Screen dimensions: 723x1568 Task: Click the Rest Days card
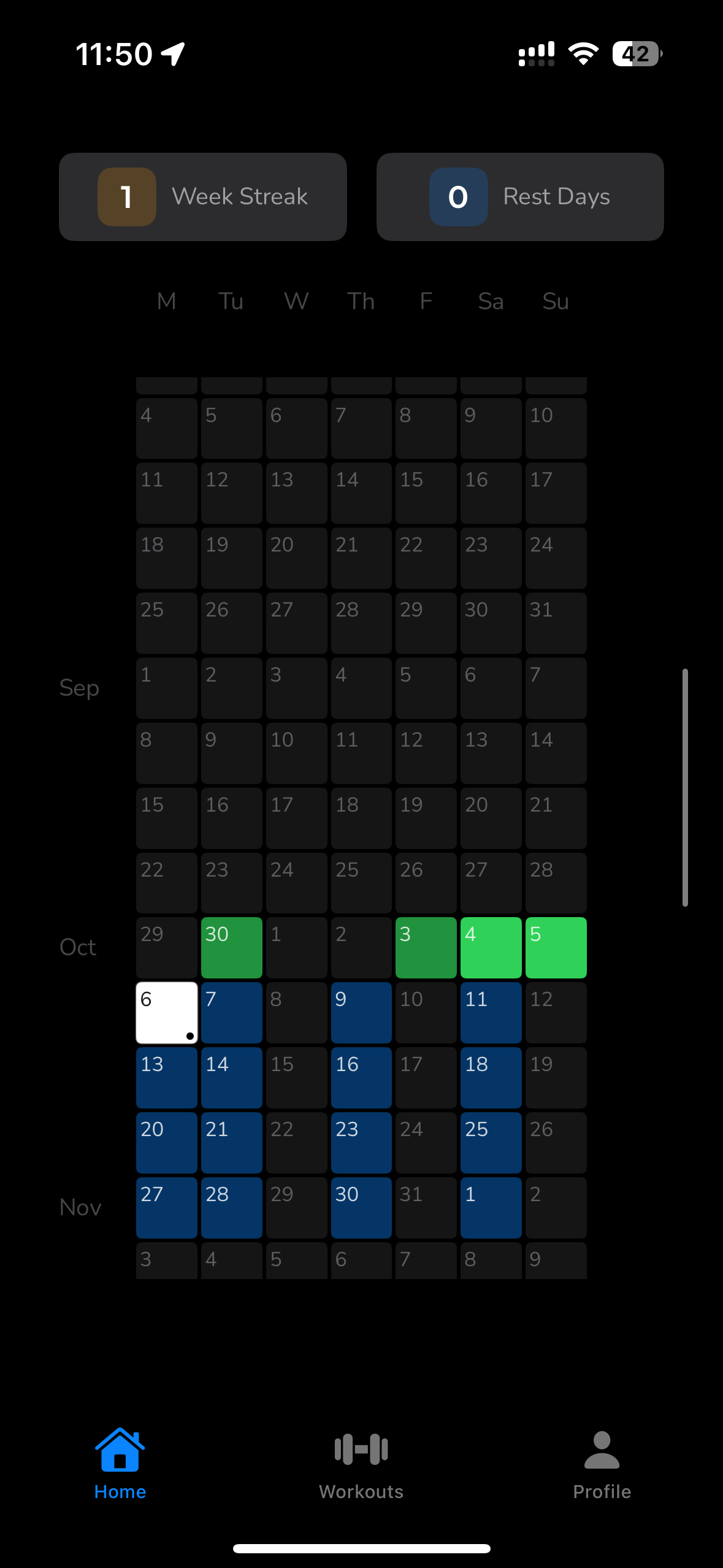519,196
